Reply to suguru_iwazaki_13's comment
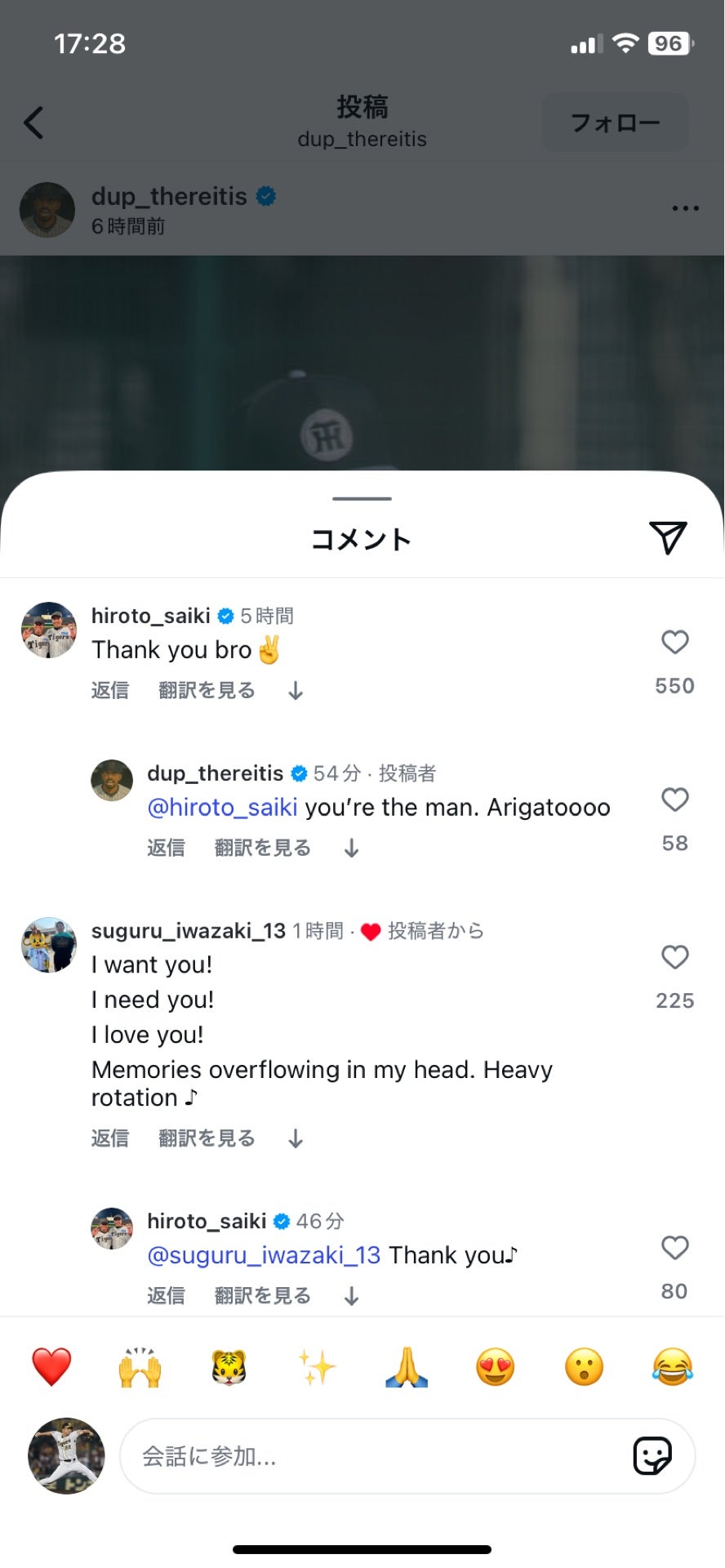Screen dimensions: 725x1568 [x=110, y=1138]
